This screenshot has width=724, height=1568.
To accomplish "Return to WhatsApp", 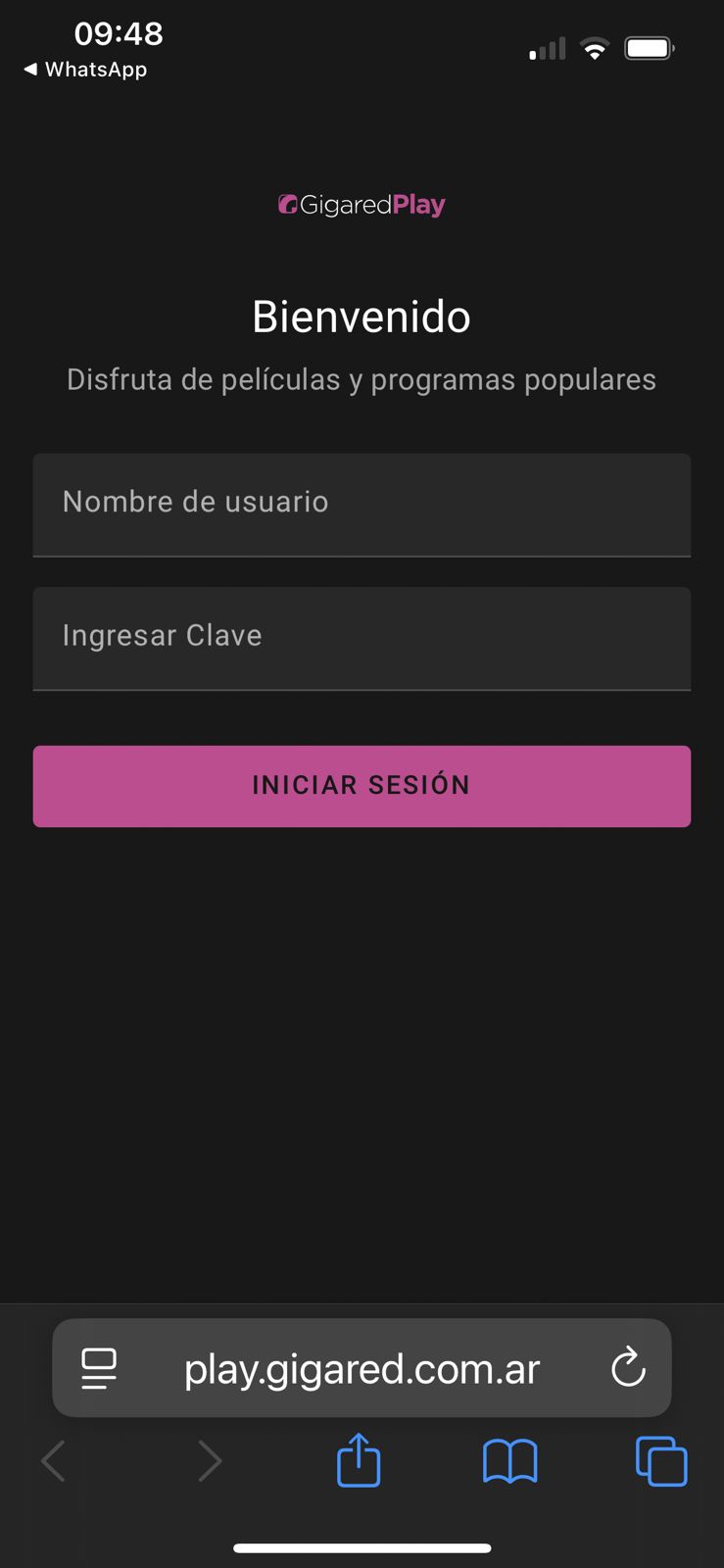I will (85, 70).
